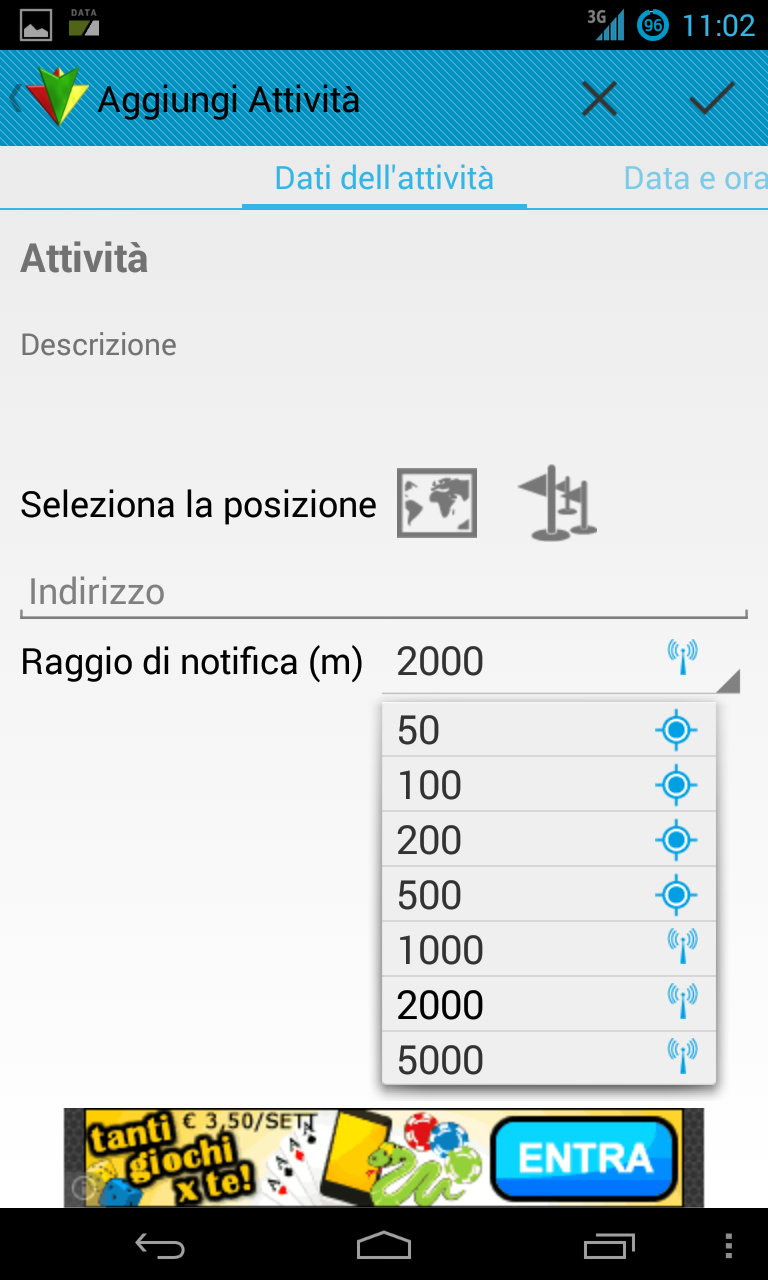
Task: Select the Dati dell'attività tab
Action: click(x=384, y=178)
